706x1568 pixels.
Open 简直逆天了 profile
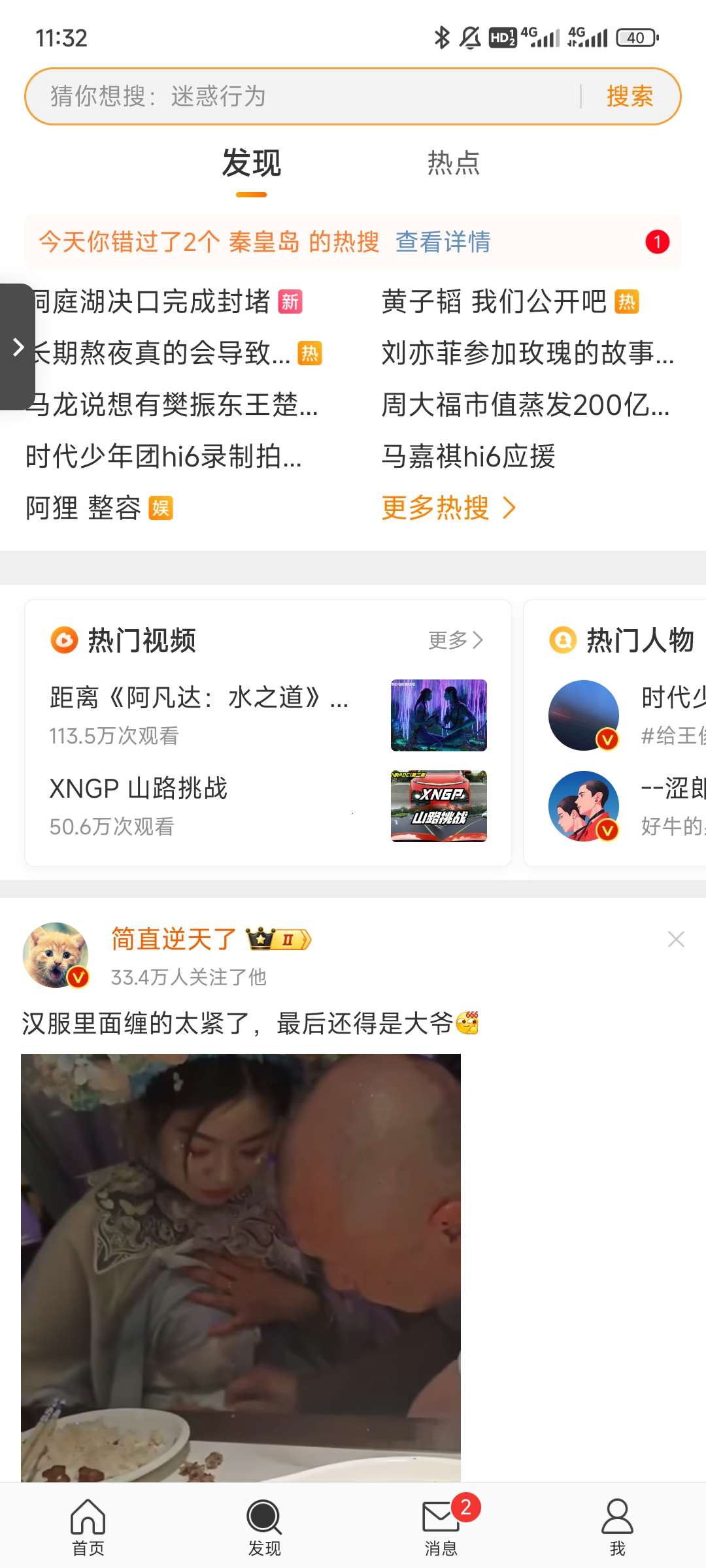pos(173,939)
